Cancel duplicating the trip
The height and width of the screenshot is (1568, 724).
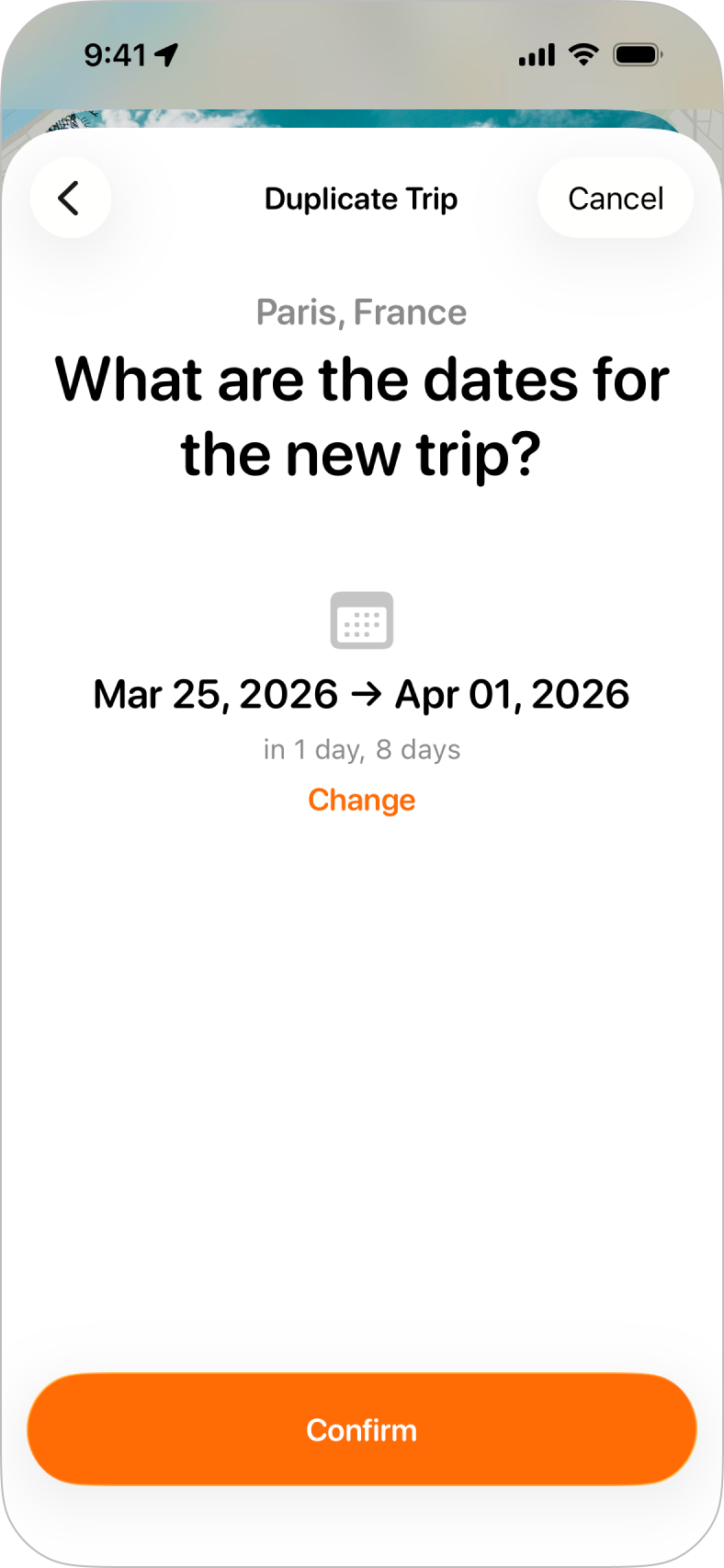(x=615, y=199)
